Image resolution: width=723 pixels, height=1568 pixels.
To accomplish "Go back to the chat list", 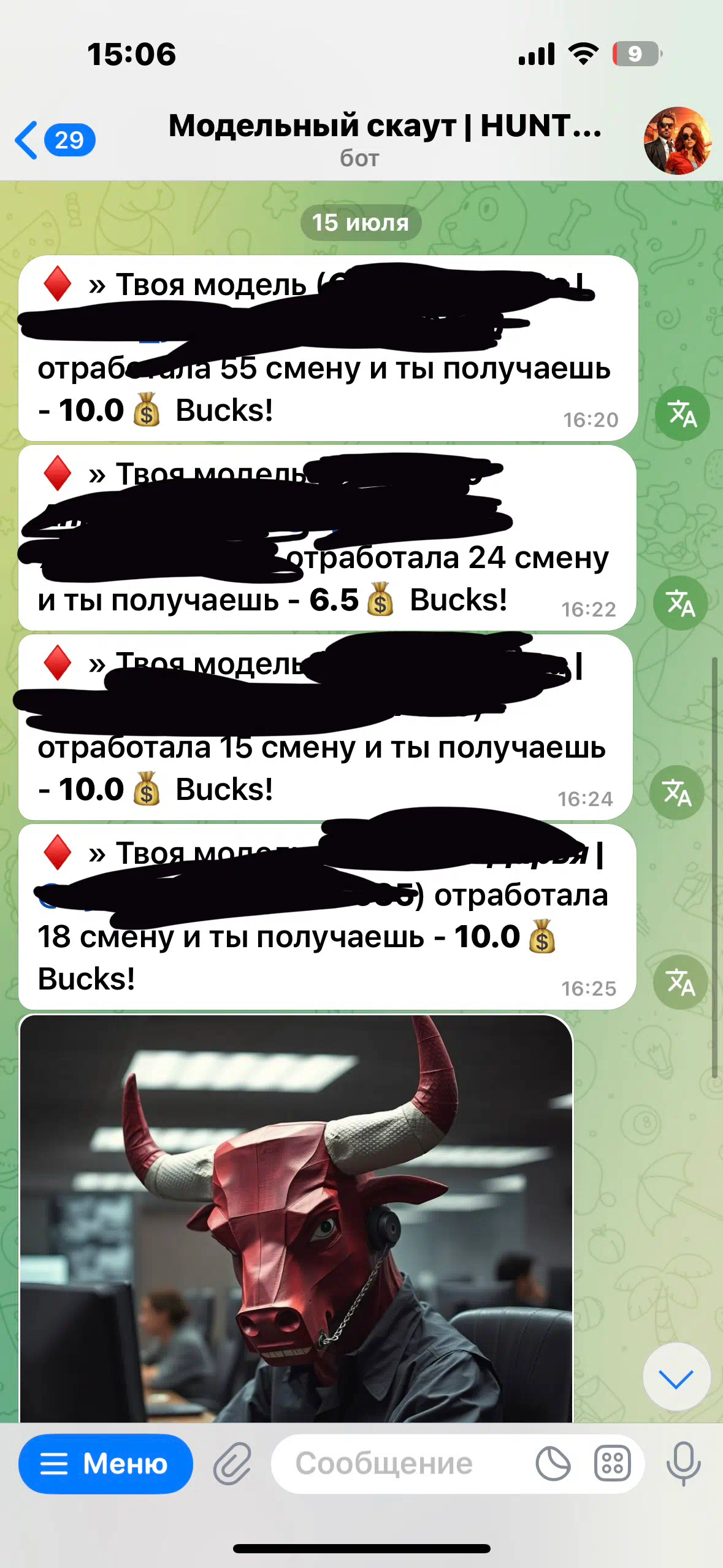I will (x=54, y=140).
